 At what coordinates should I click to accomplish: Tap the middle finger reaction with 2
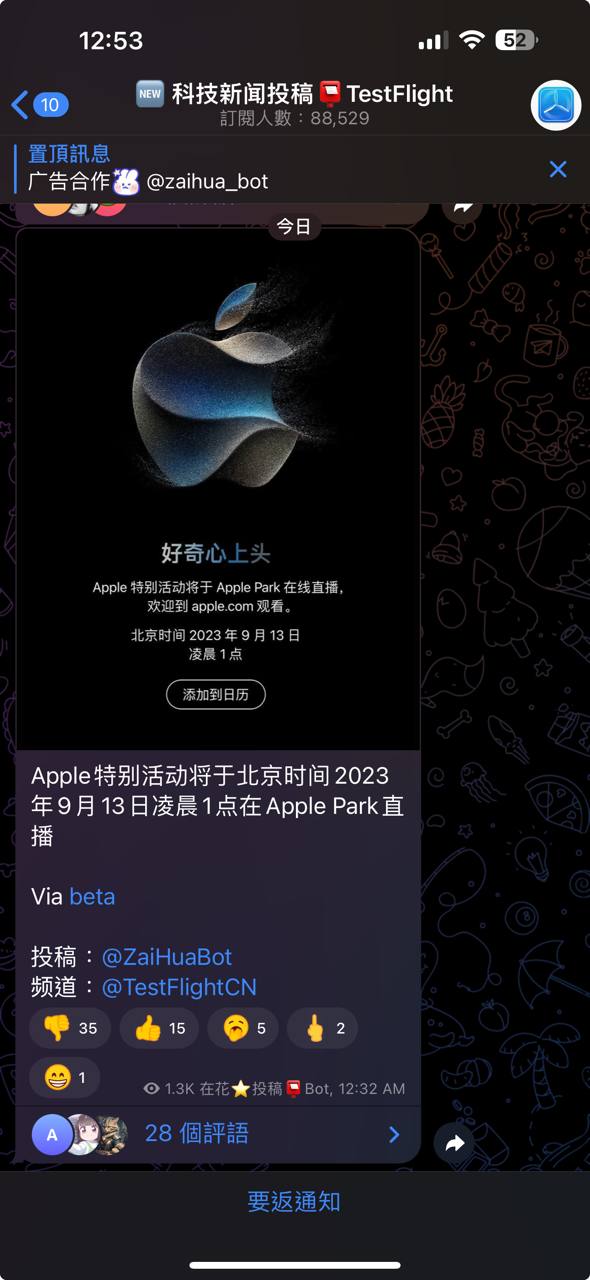point(322,1028)
